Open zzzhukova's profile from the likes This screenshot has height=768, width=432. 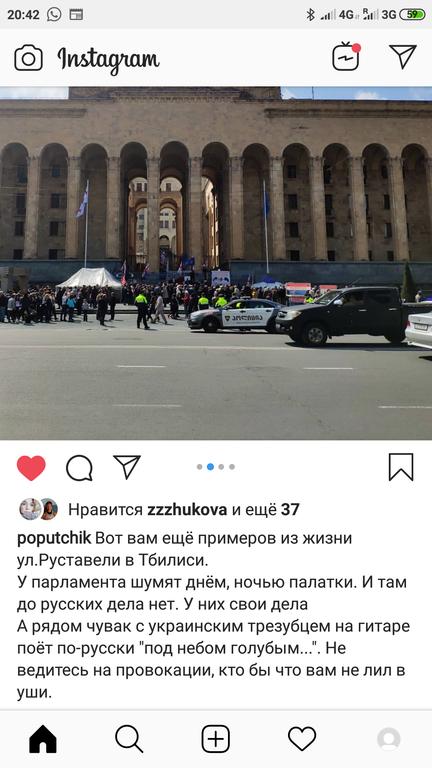point(187,510)
